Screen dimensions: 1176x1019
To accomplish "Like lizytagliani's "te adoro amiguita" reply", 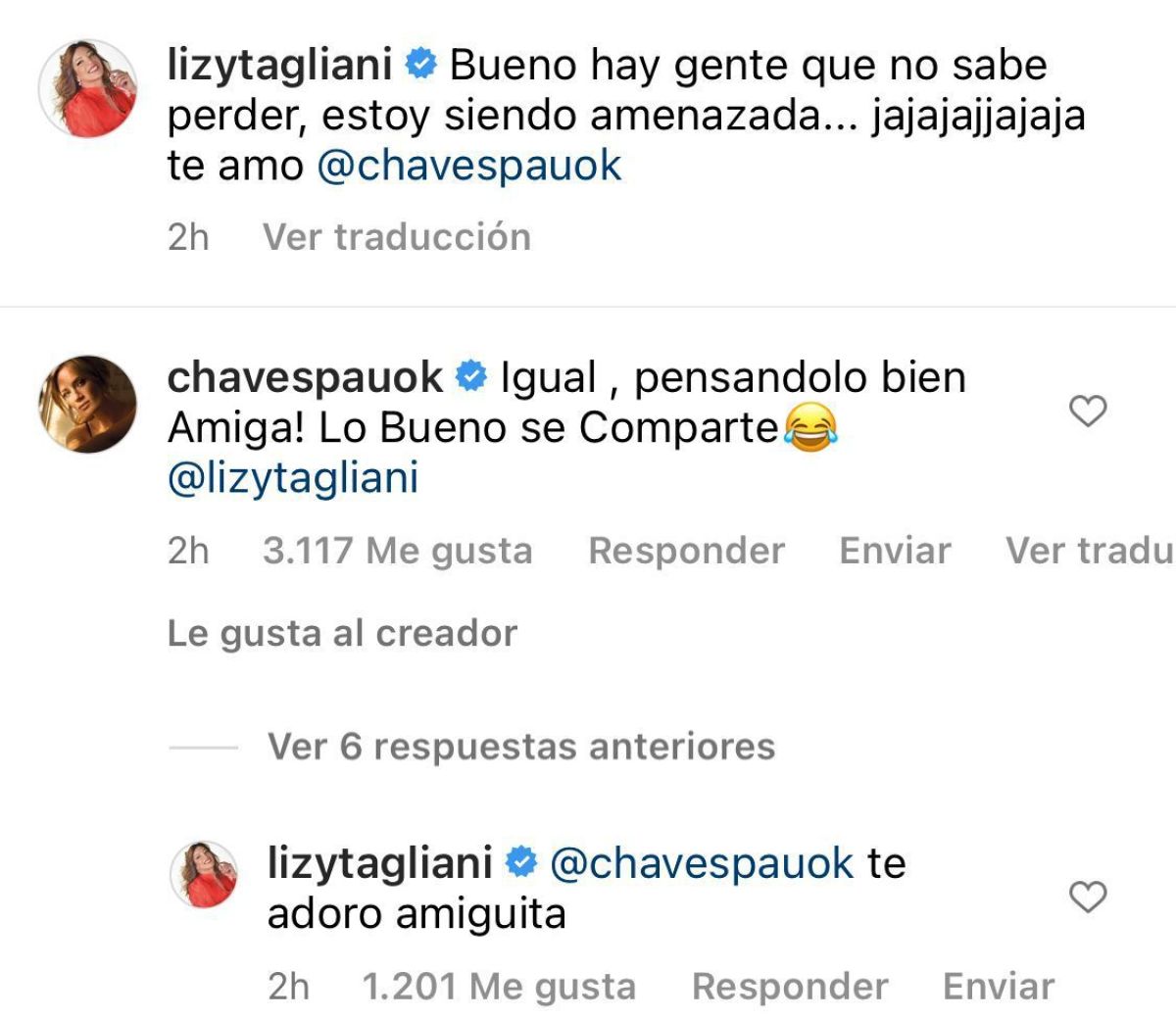I will (1087, 897).
